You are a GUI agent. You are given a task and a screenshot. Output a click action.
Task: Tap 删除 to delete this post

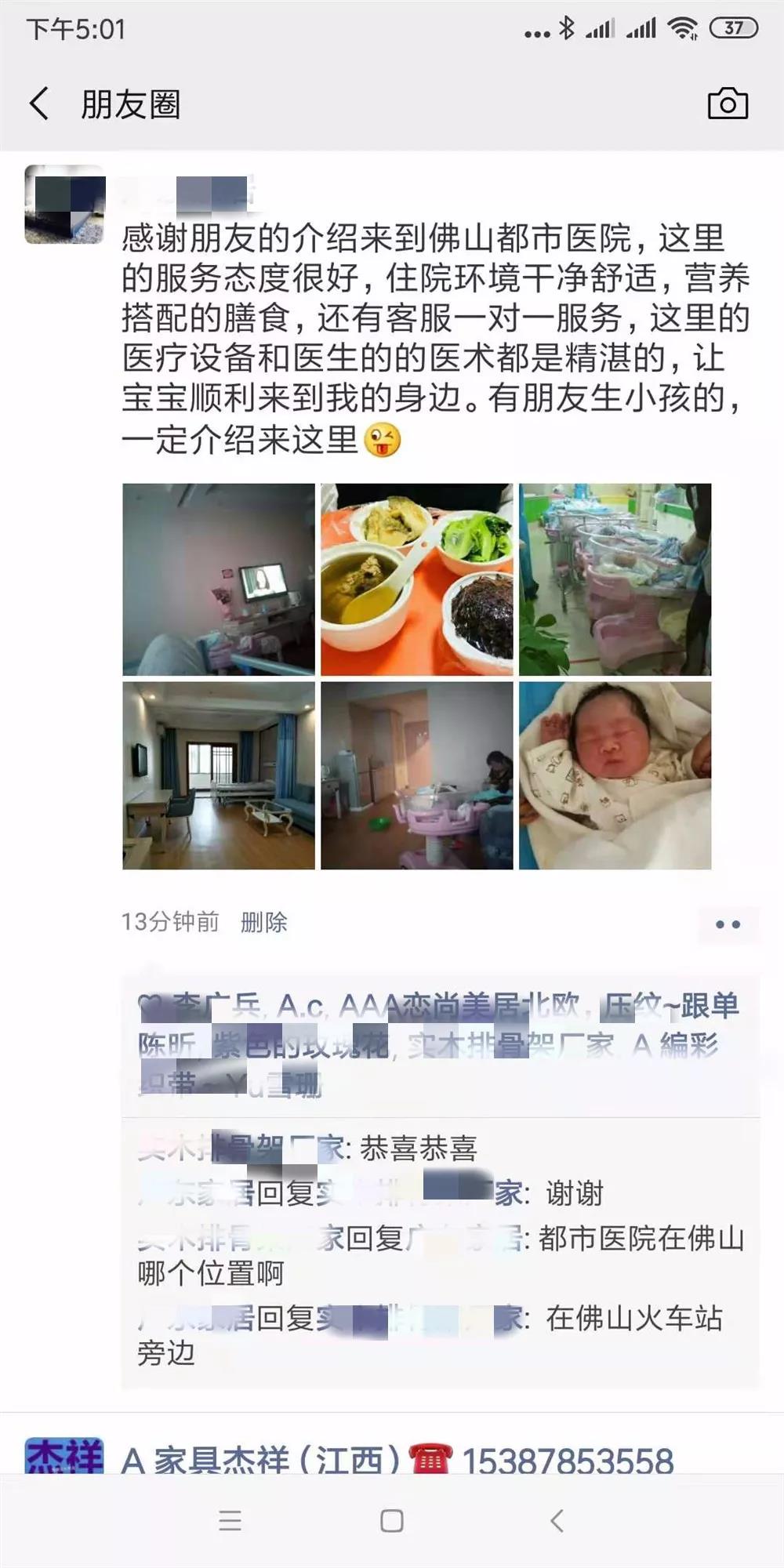pos(264,922)
